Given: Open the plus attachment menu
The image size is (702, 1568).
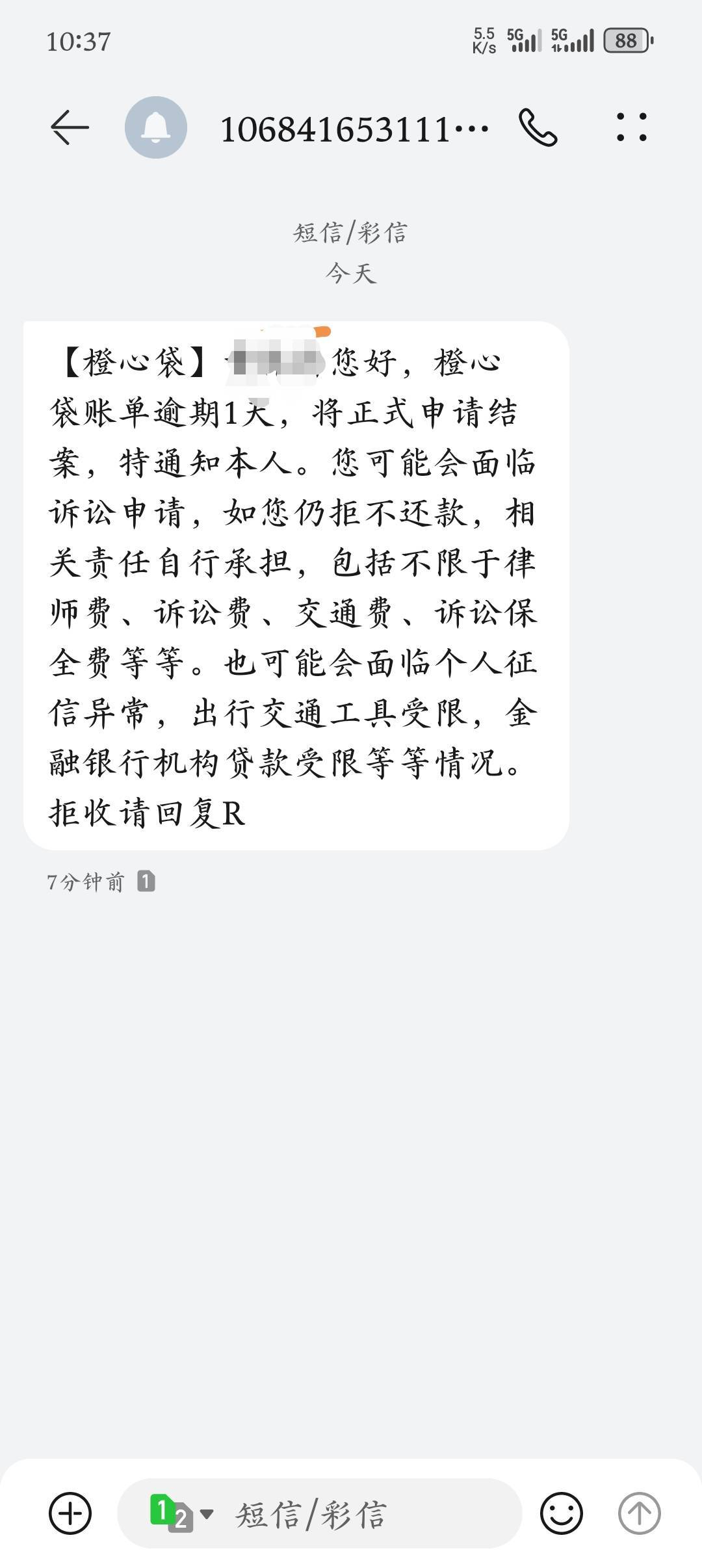Looking at the screenshot, I should click(x=70, y=1513).
